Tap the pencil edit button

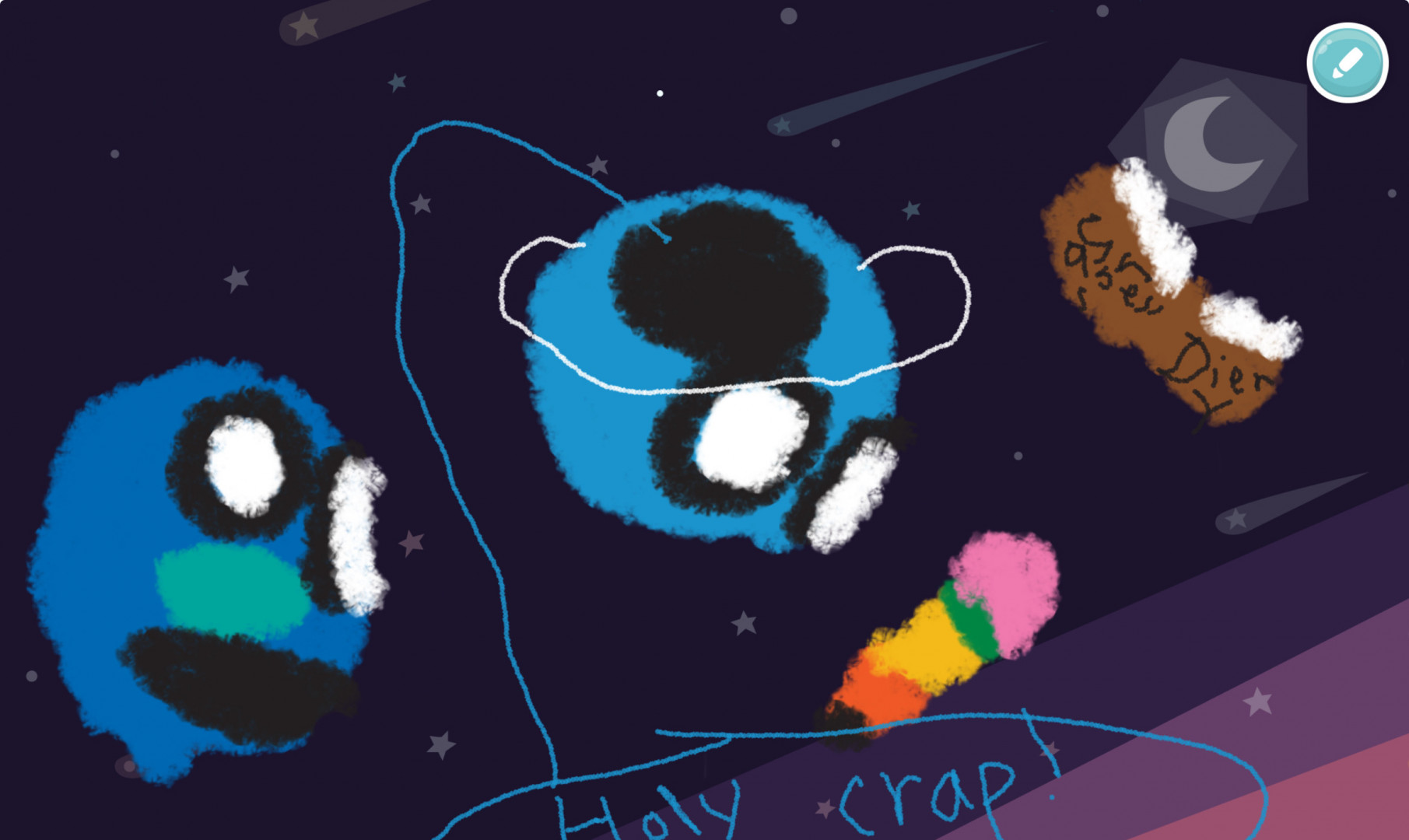(x=1348, y=63)
